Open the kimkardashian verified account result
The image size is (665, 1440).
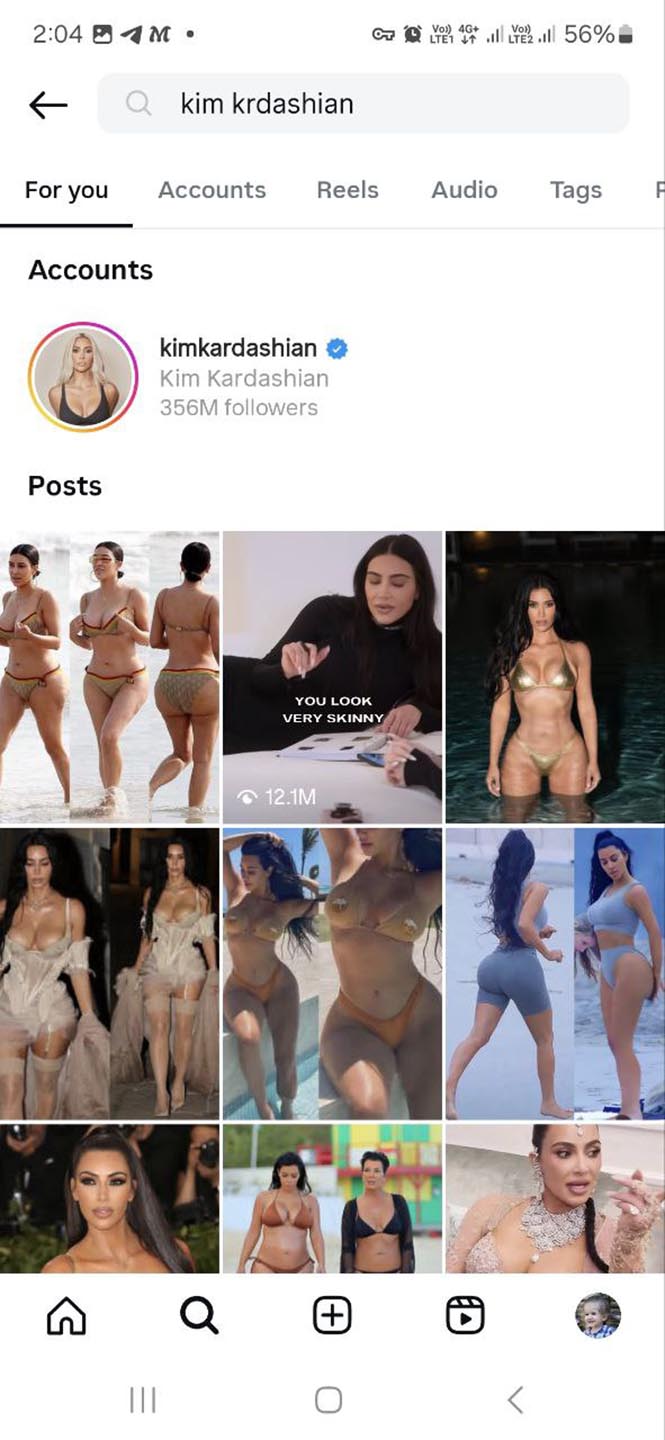(x=240, y=376)
